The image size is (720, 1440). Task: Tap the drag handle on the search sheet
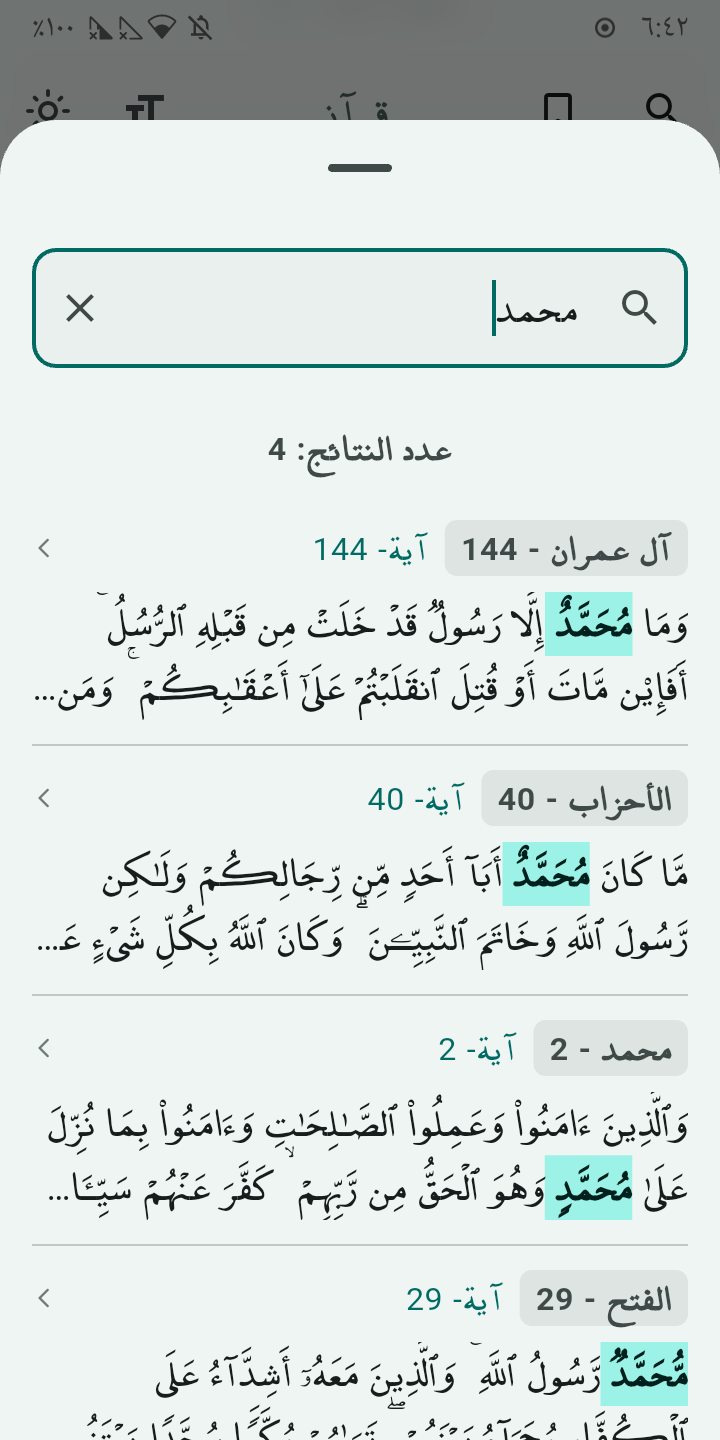(360, 168)
